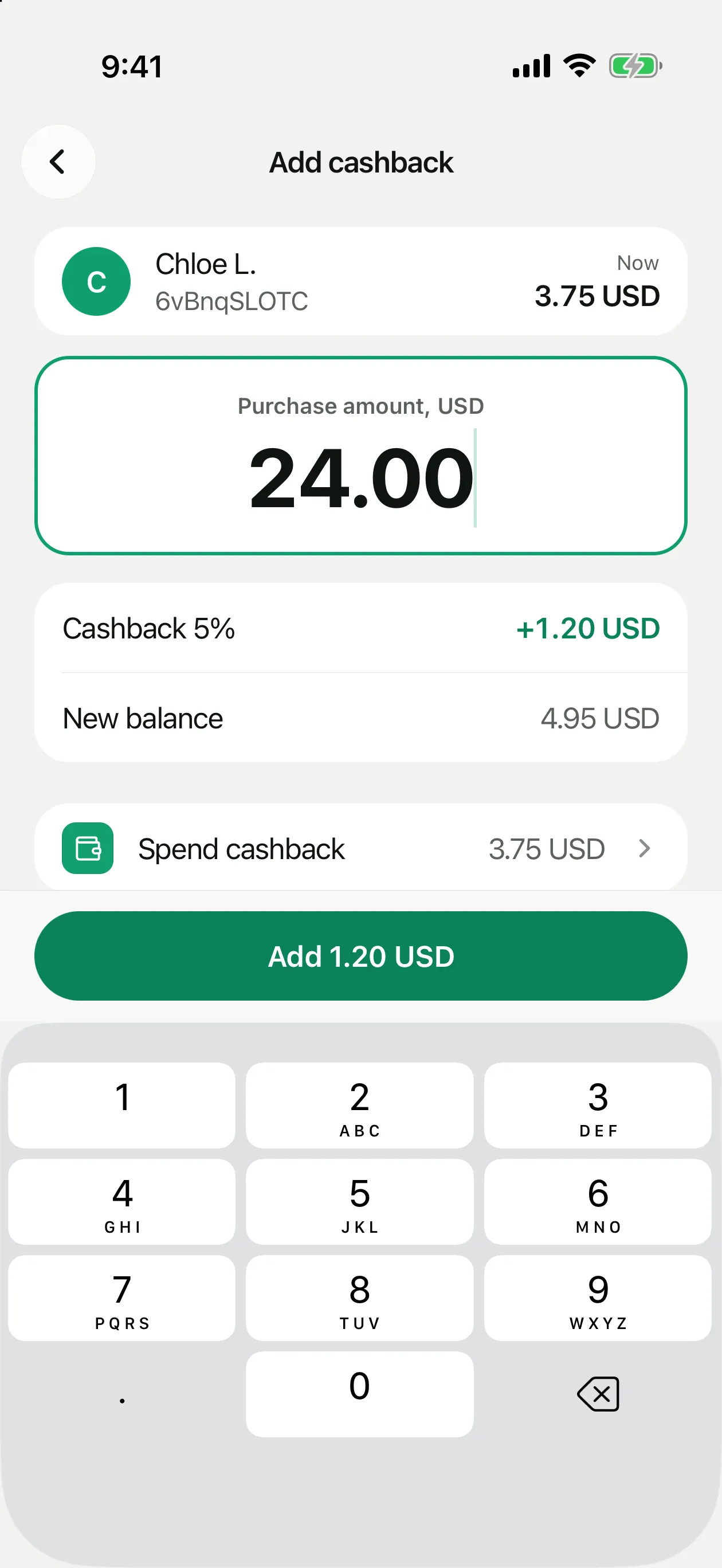Hit the 6 key on keypad
The width and height of the screenshot is (722, 1568).
598,1202
